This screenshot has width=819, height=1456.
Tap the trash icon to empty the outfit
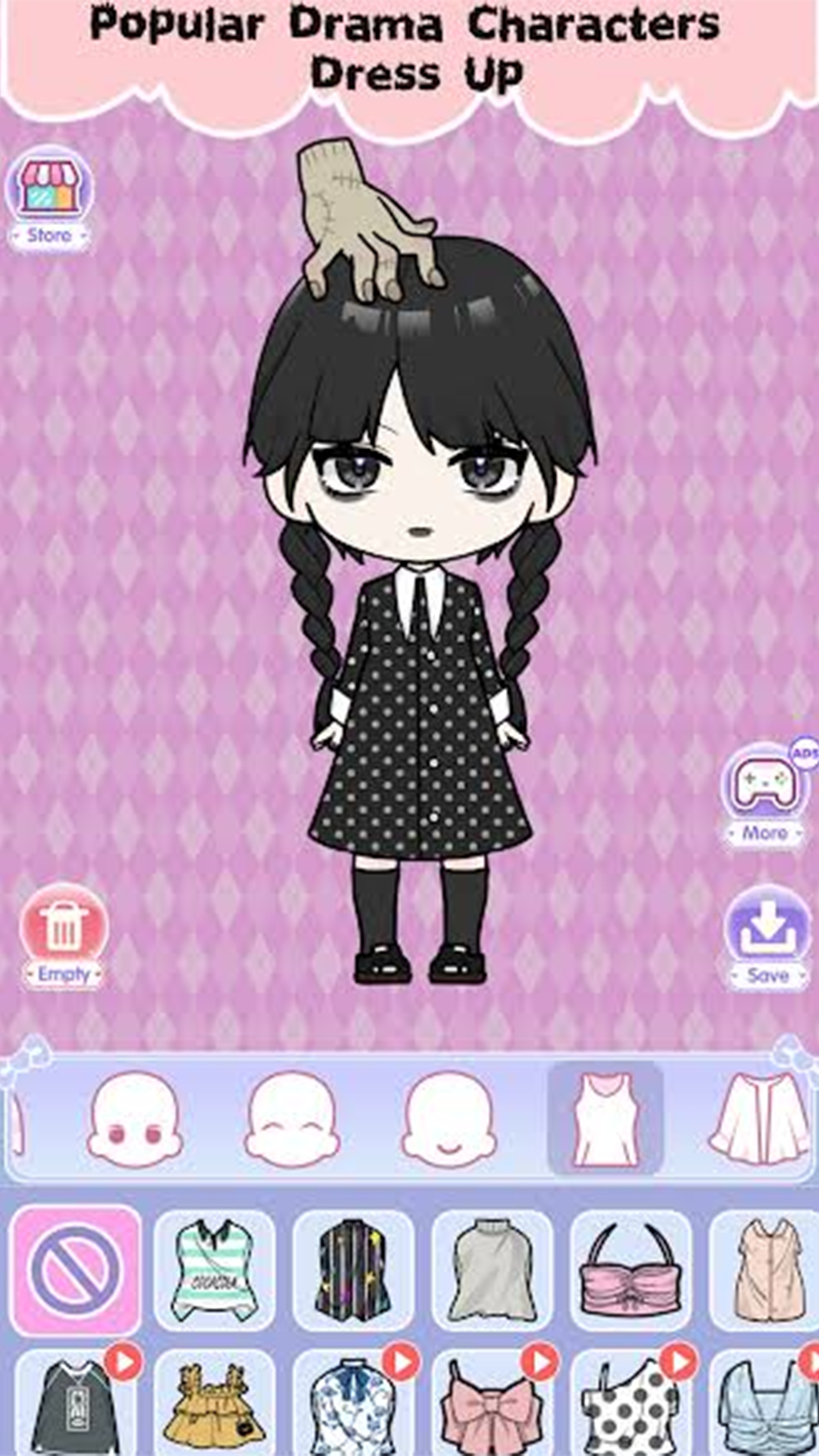point(64,926)
